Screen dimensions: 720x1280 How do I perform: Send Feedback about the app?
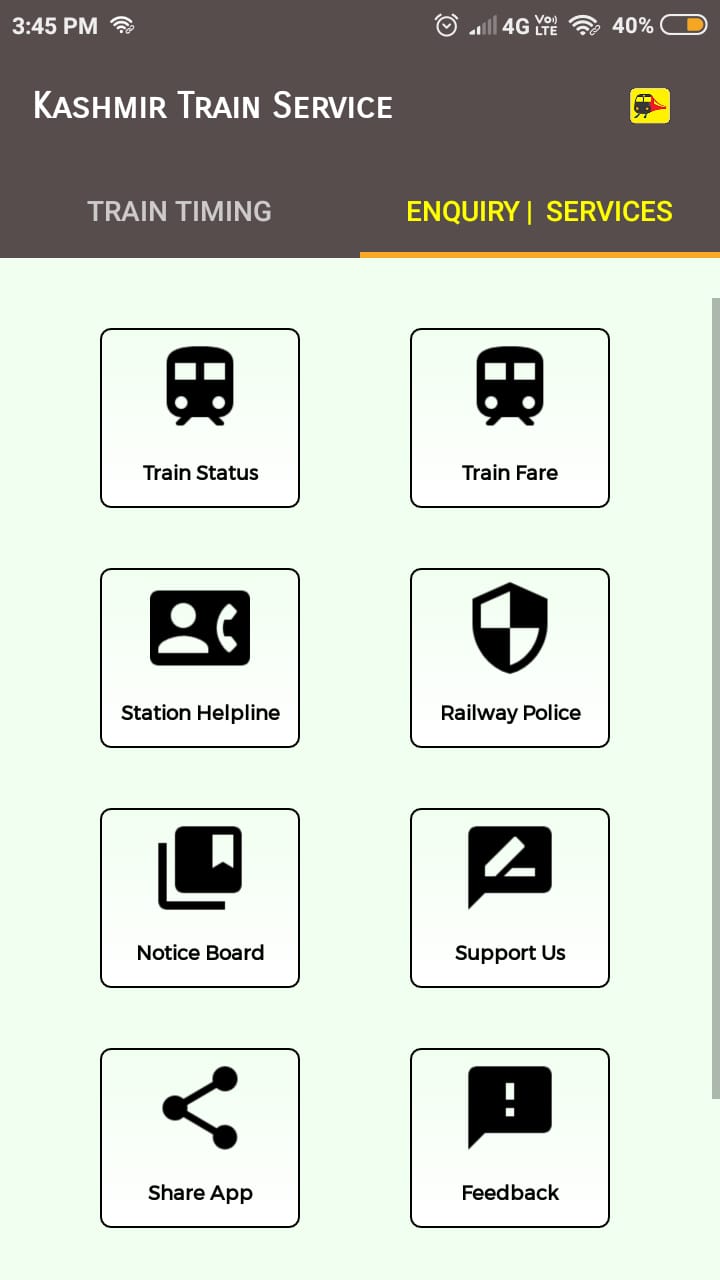[x=510, y=1137]
